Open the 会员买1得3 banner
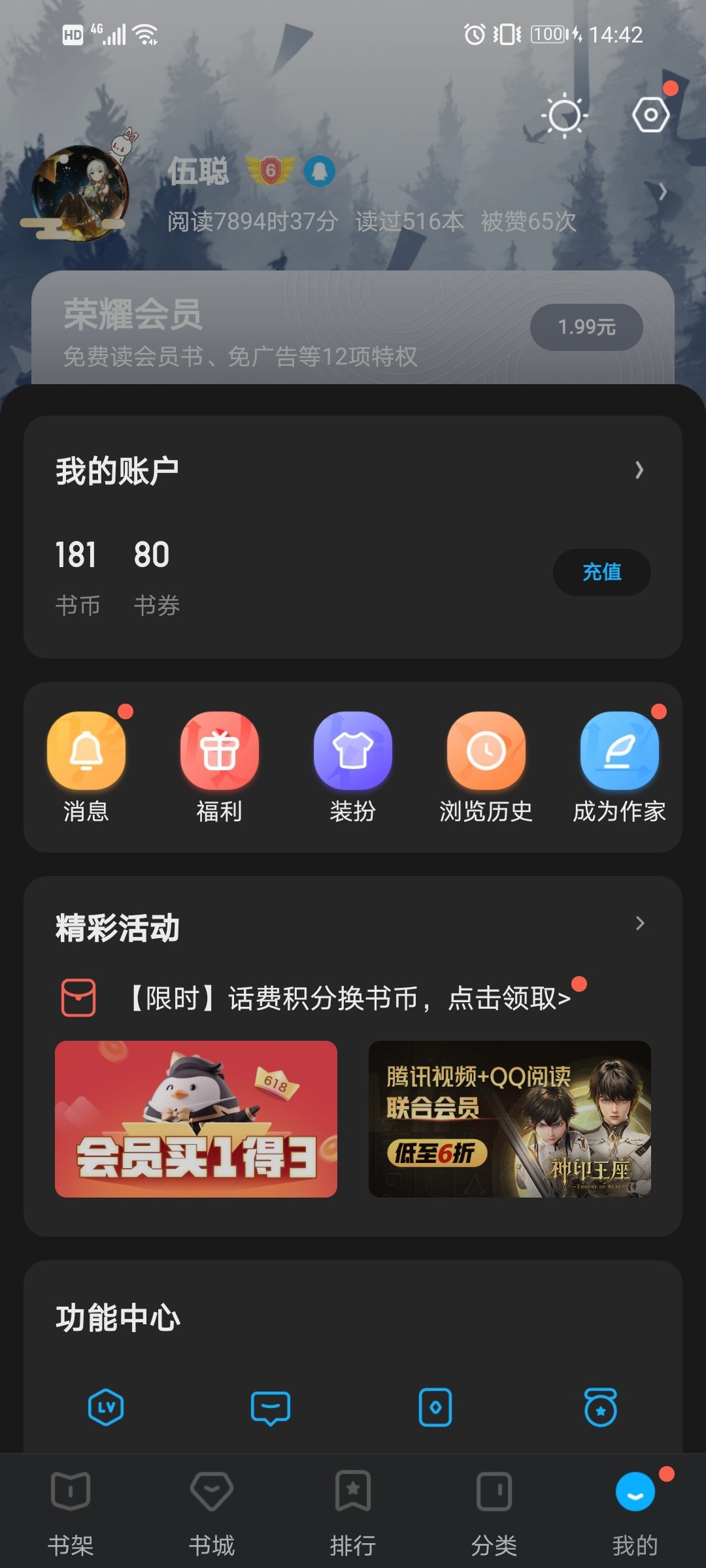 [x=196, y=1119]
